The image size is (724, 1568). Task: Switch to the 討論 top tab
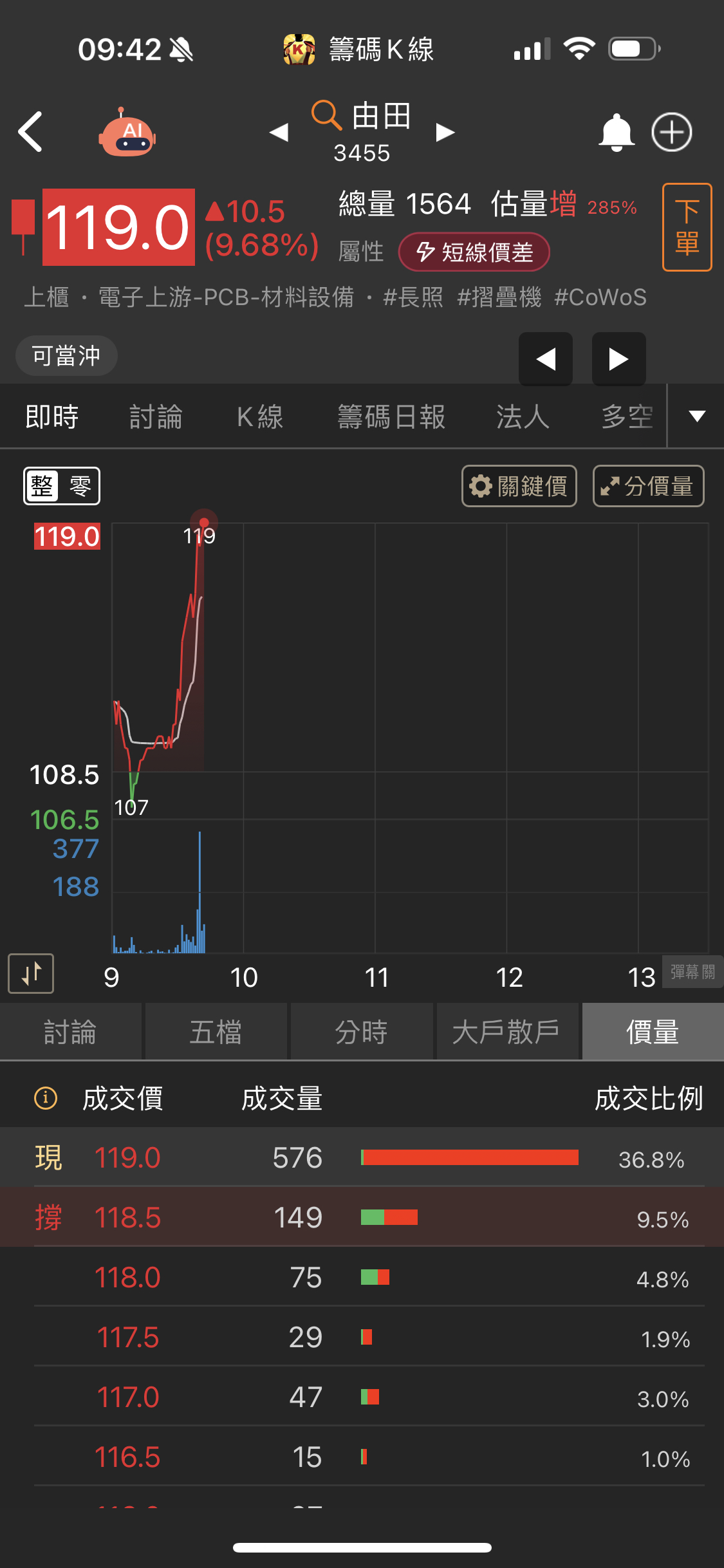click(156, 417)
